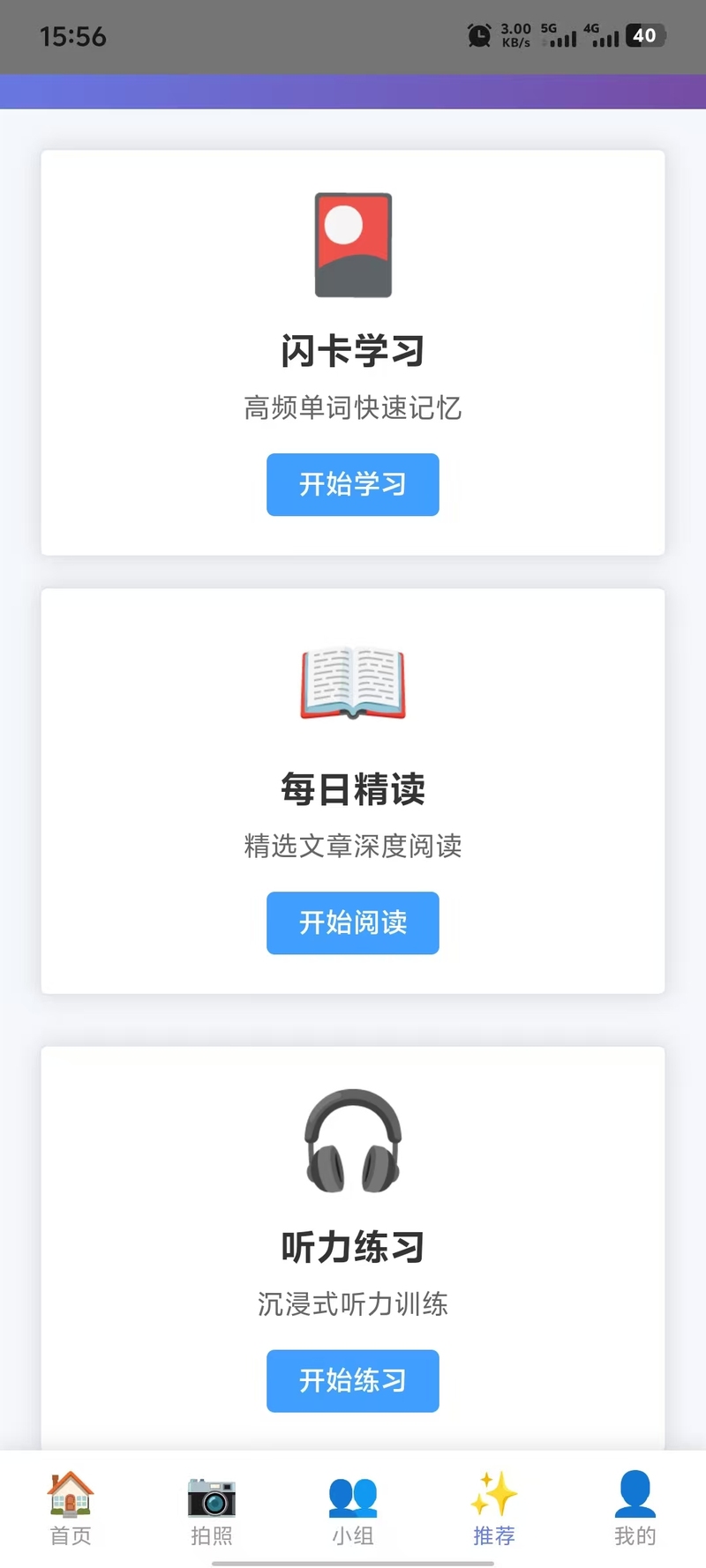Screen dimensions: 706x1568
Task: Tap the 开始学习 button under 闪卡学习
Action: pyautogui.click(x=352, y=484)
